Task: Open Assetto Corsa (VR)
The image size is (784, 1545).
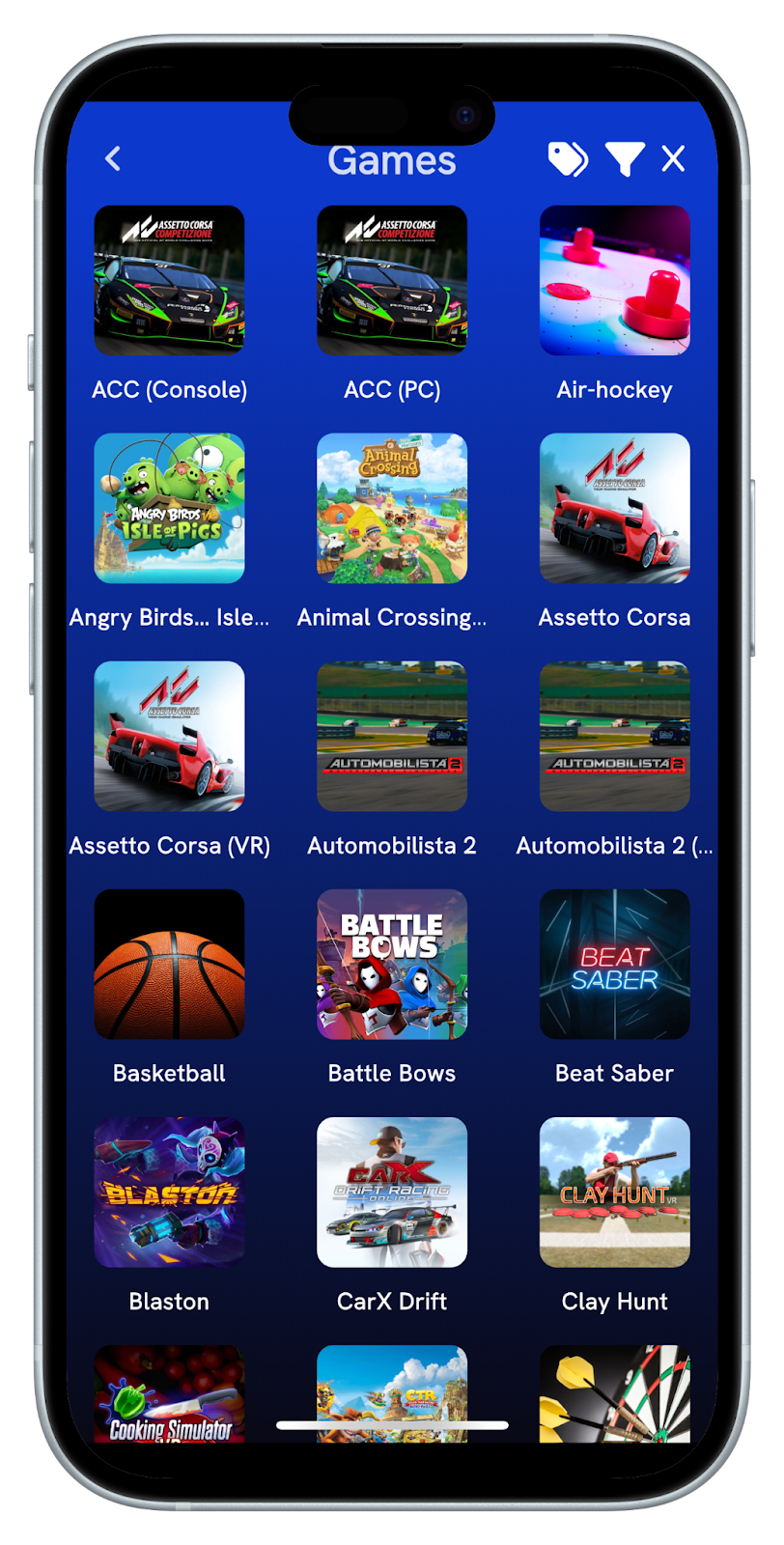Action: click(x=169, y=736)
